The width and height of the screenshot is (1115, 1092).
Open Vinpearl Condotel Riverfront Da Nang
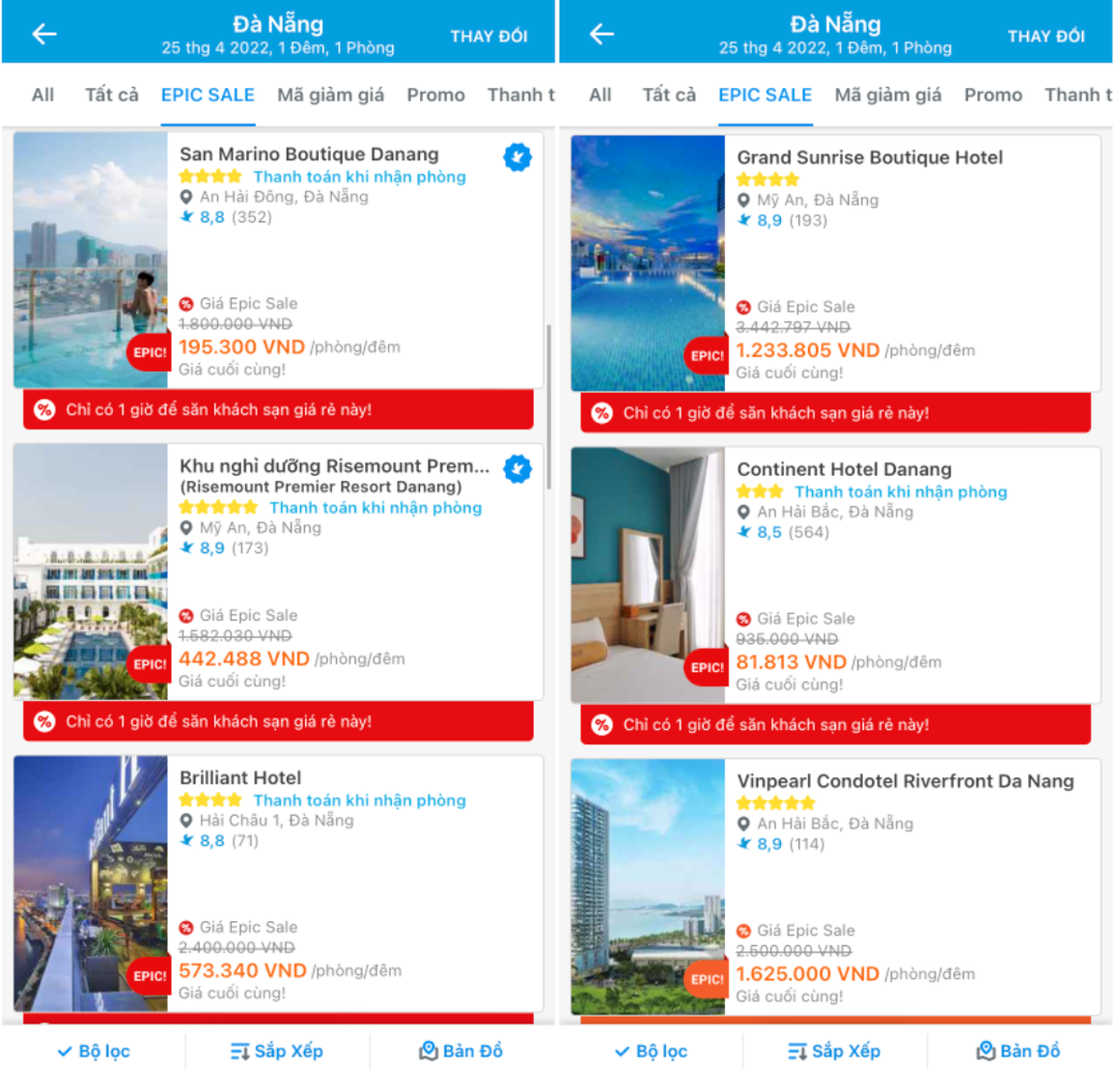tap(905, 781)
